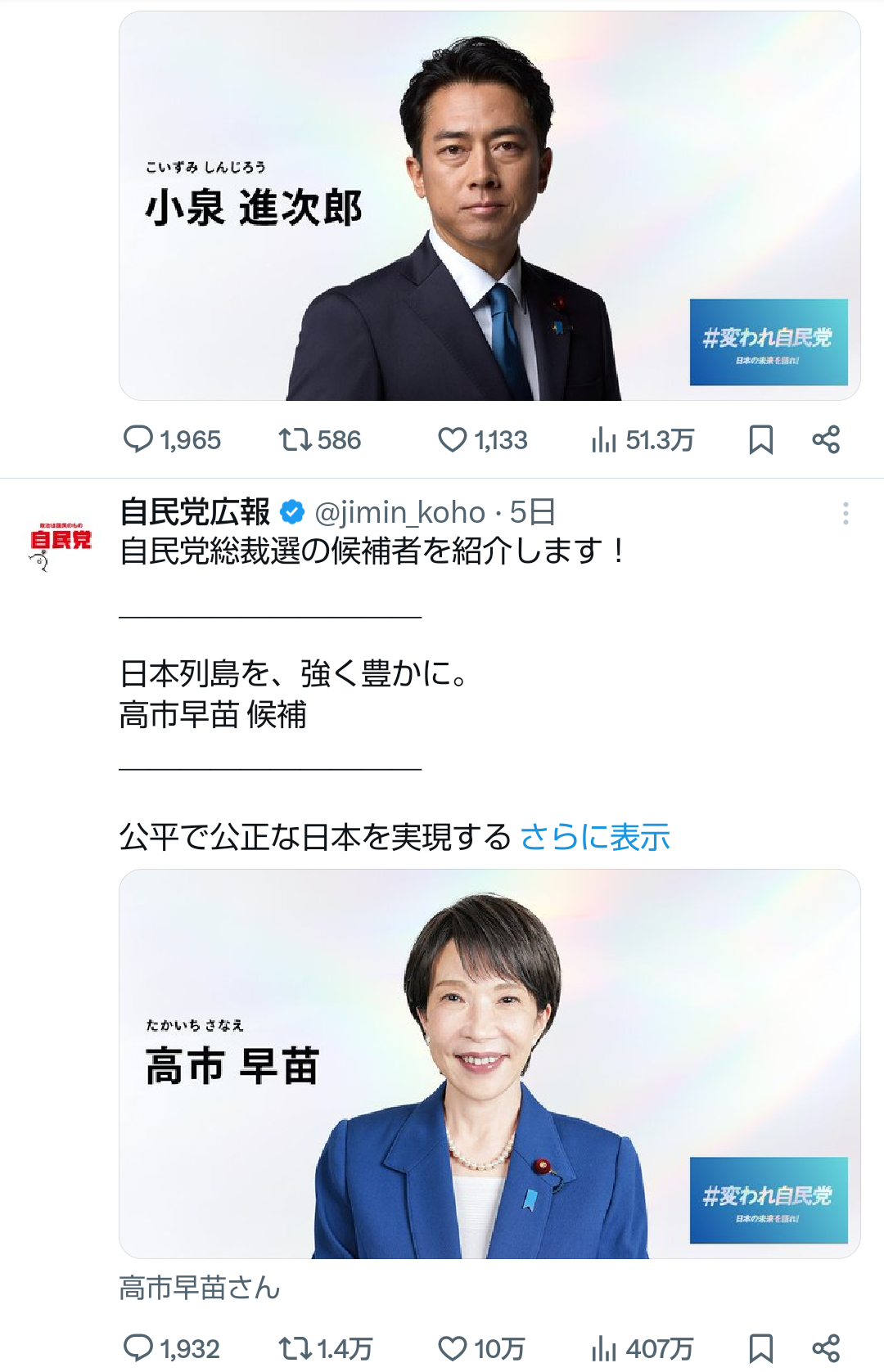Expand the post with さらに表示
The image size is (884, 1372).
tap(595, 837)
